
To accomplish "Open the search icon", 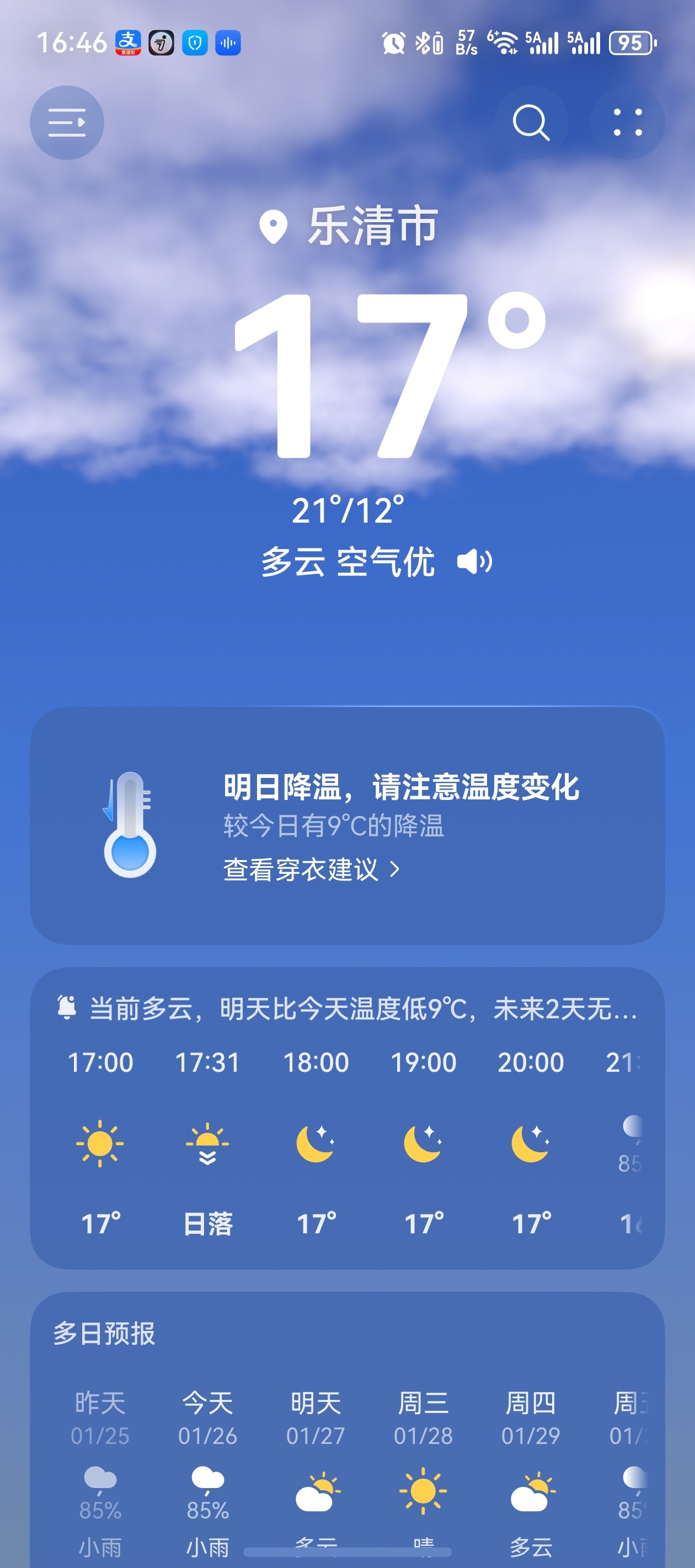I will coord(531,122).
